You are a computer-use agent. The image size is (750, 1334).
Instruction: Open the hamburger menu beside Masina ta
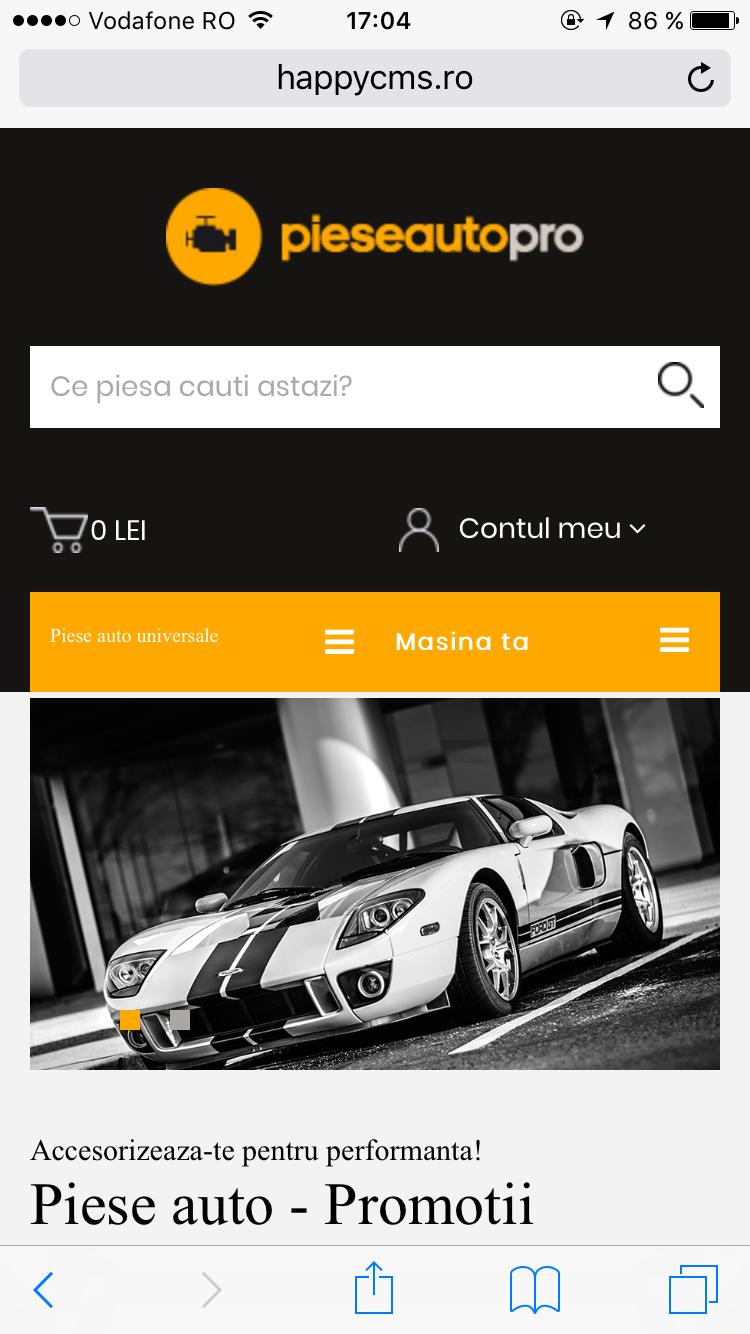coord(674,641)
